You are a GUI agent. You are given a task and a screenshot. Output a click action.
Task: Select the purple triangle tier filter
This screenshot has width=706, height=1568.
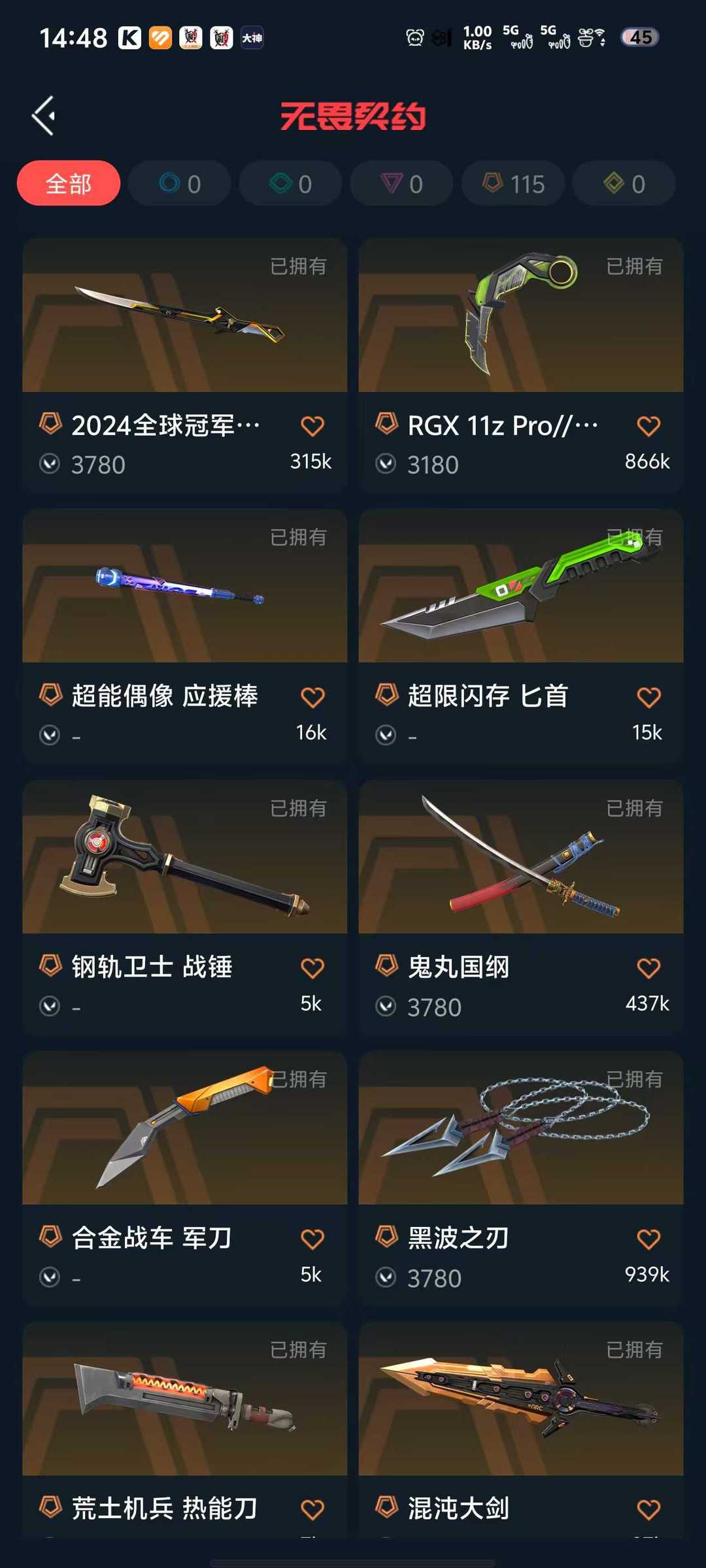pyautogui.click(x=402, y=184)
